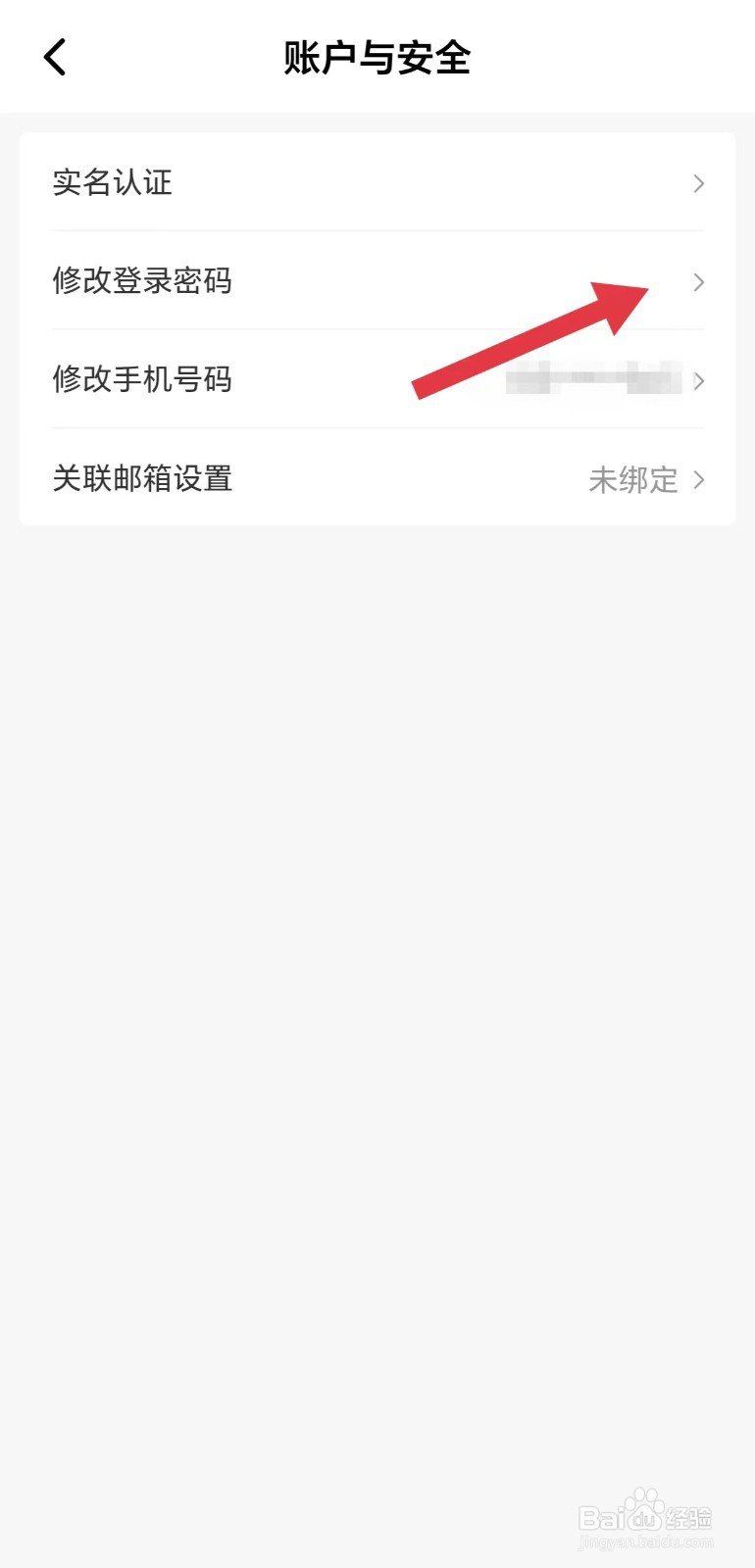Image resolution: width=755 pixels, height=1568 pixels.
Task: Click the back arrow icon
Action: click(54, 57)
